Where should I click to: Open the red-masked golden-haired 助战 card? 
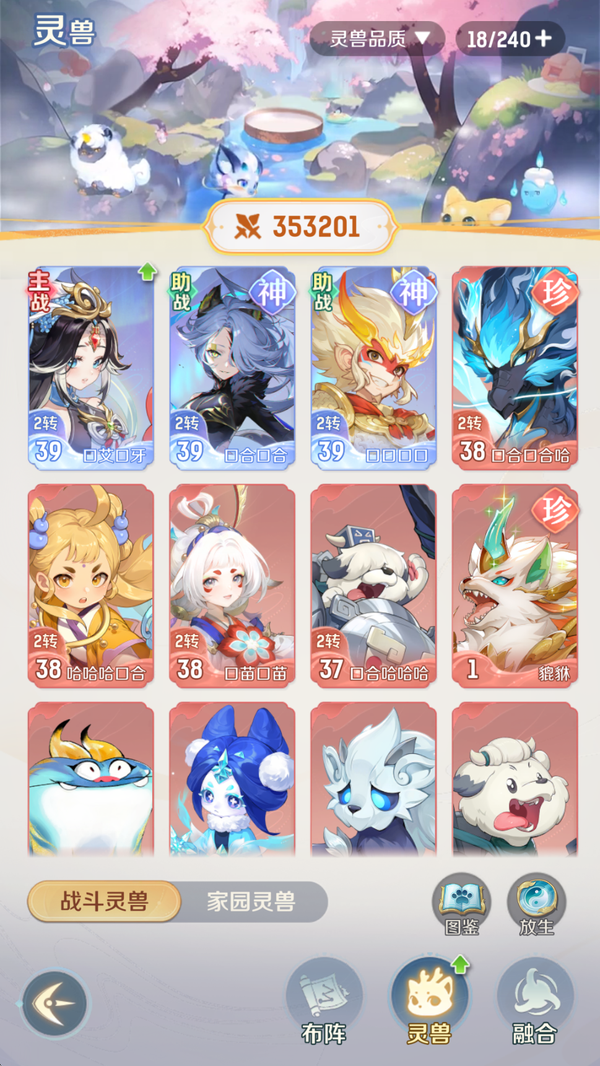pyautogui.click(x=373, y=368)
